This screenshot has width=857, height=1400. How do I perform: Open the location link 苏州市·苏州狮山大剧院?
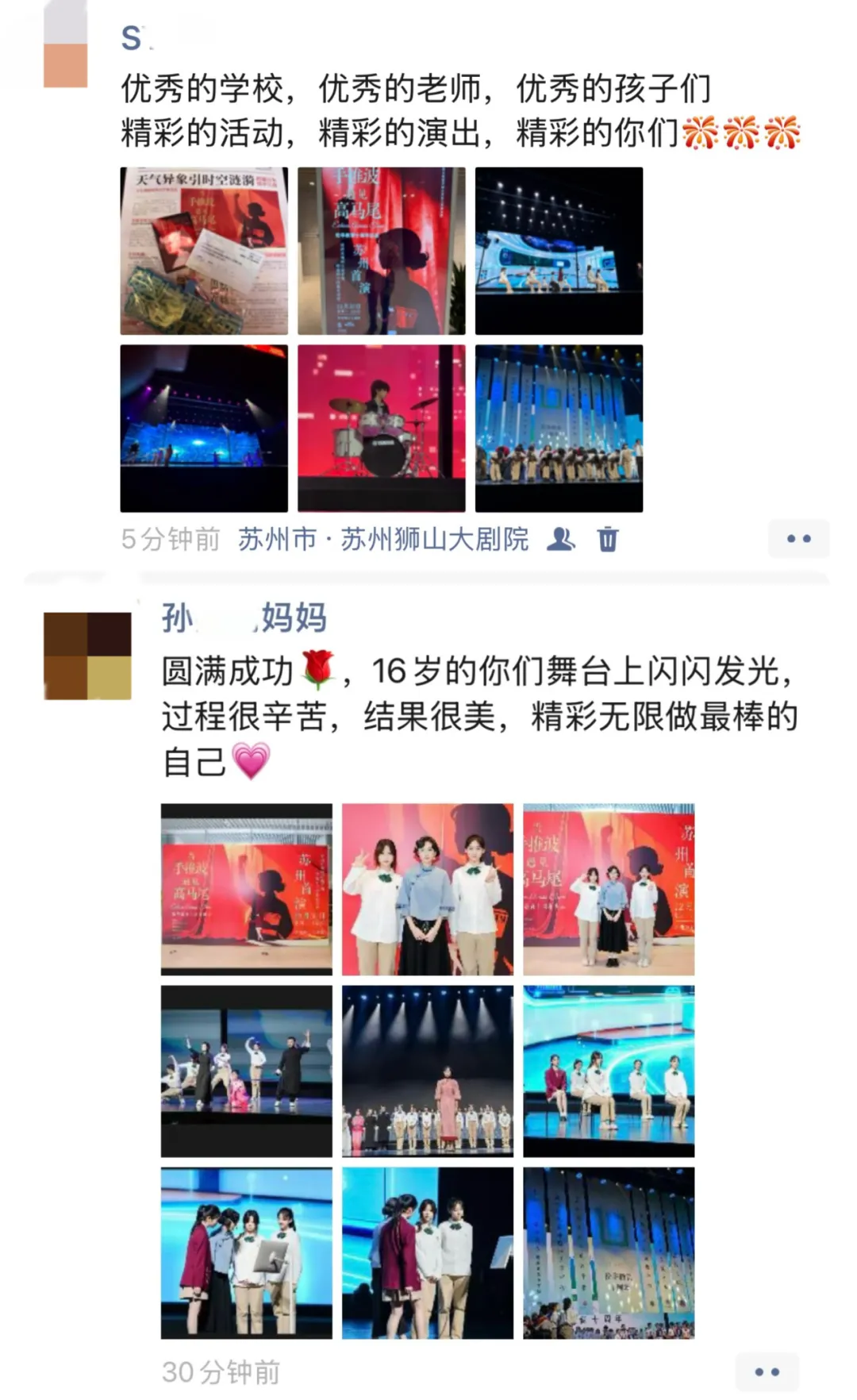(x=383, y=540)
